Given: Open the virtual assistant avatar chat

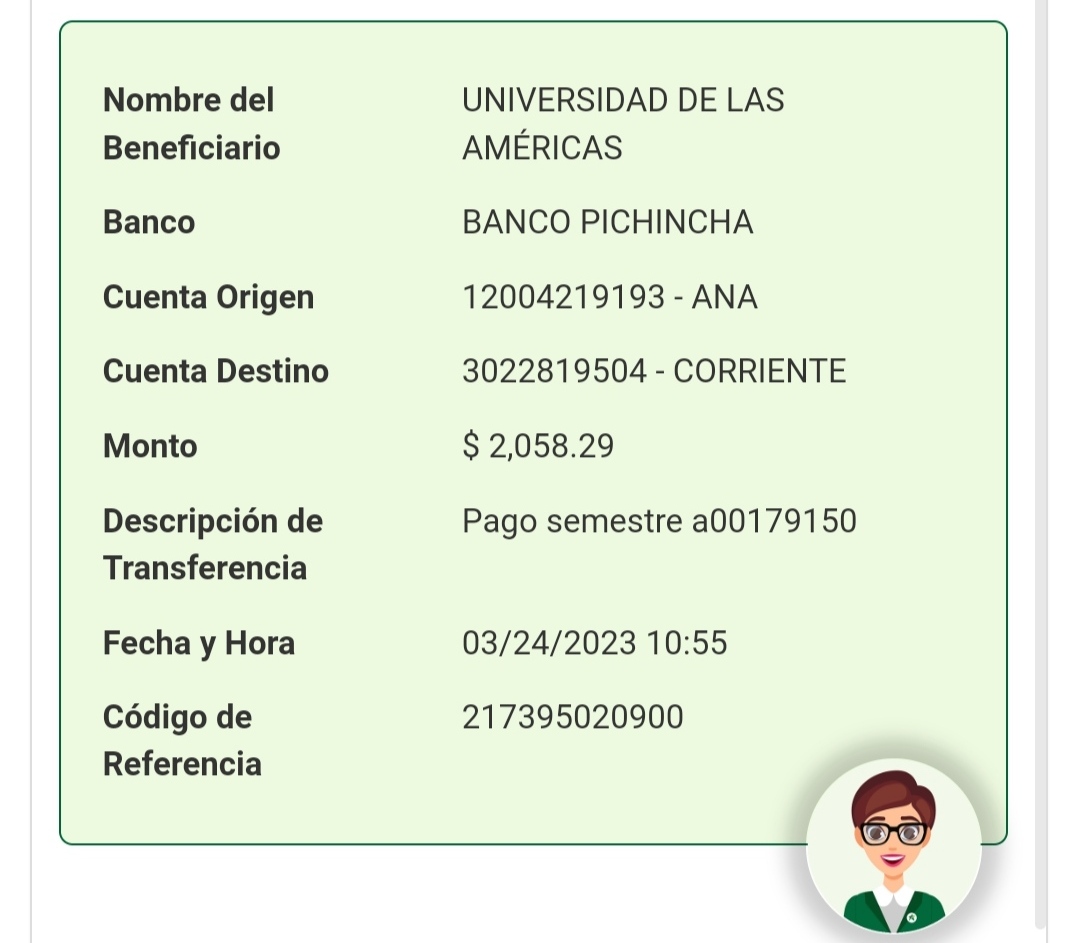Looking at the screenshot, I should tap(893, 847).
